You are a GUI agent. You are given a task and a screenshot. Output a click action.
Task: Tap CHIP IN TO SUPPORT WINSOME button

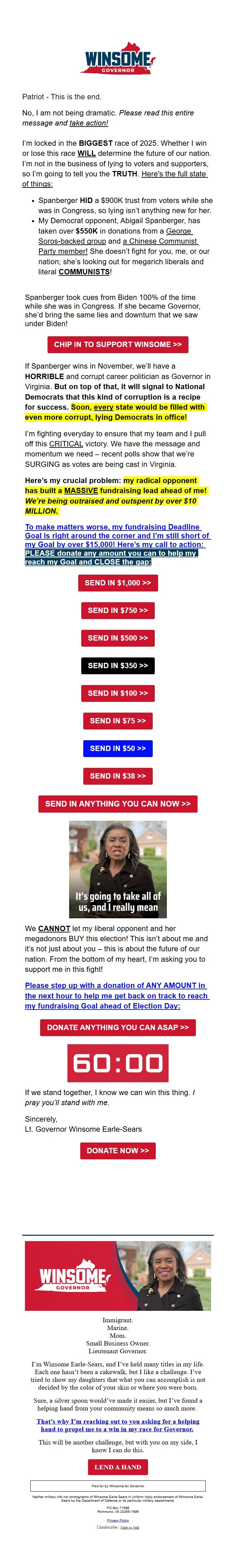coord(118,344)
